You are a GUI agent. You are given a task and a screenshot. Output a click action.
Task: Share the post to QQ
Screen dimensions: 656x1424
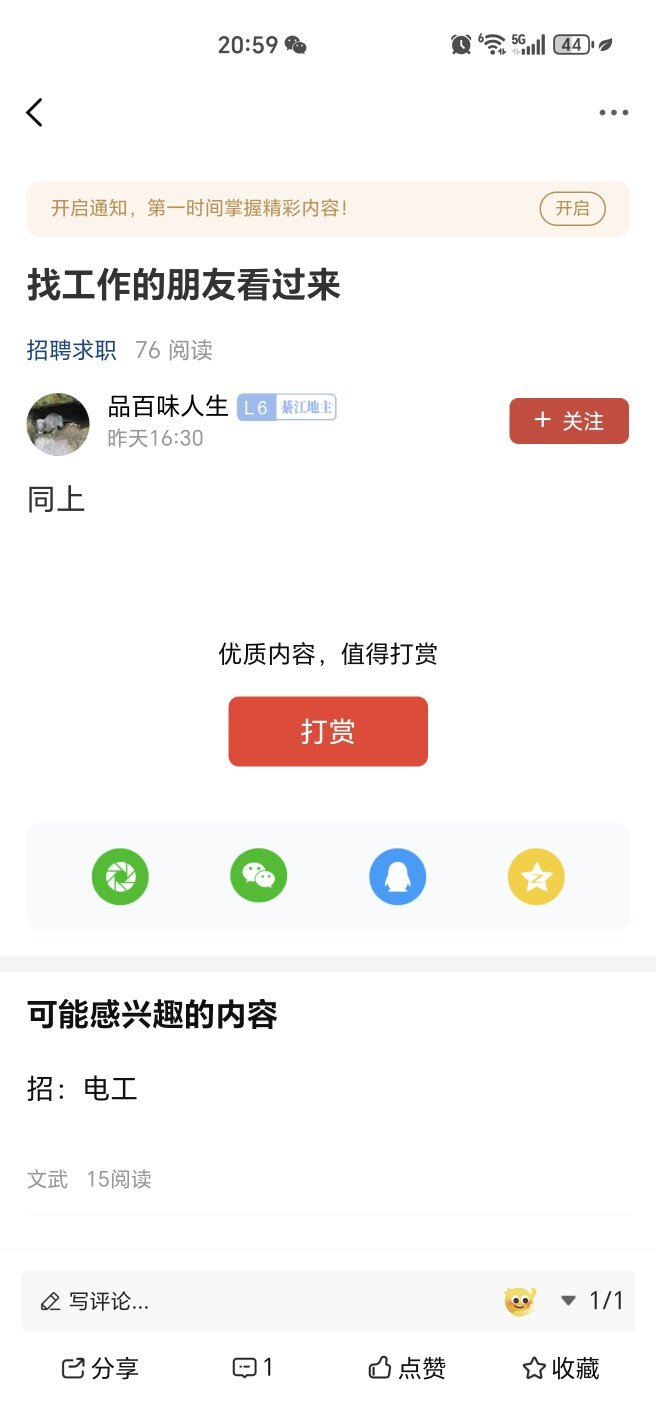(x=397, y=876)
